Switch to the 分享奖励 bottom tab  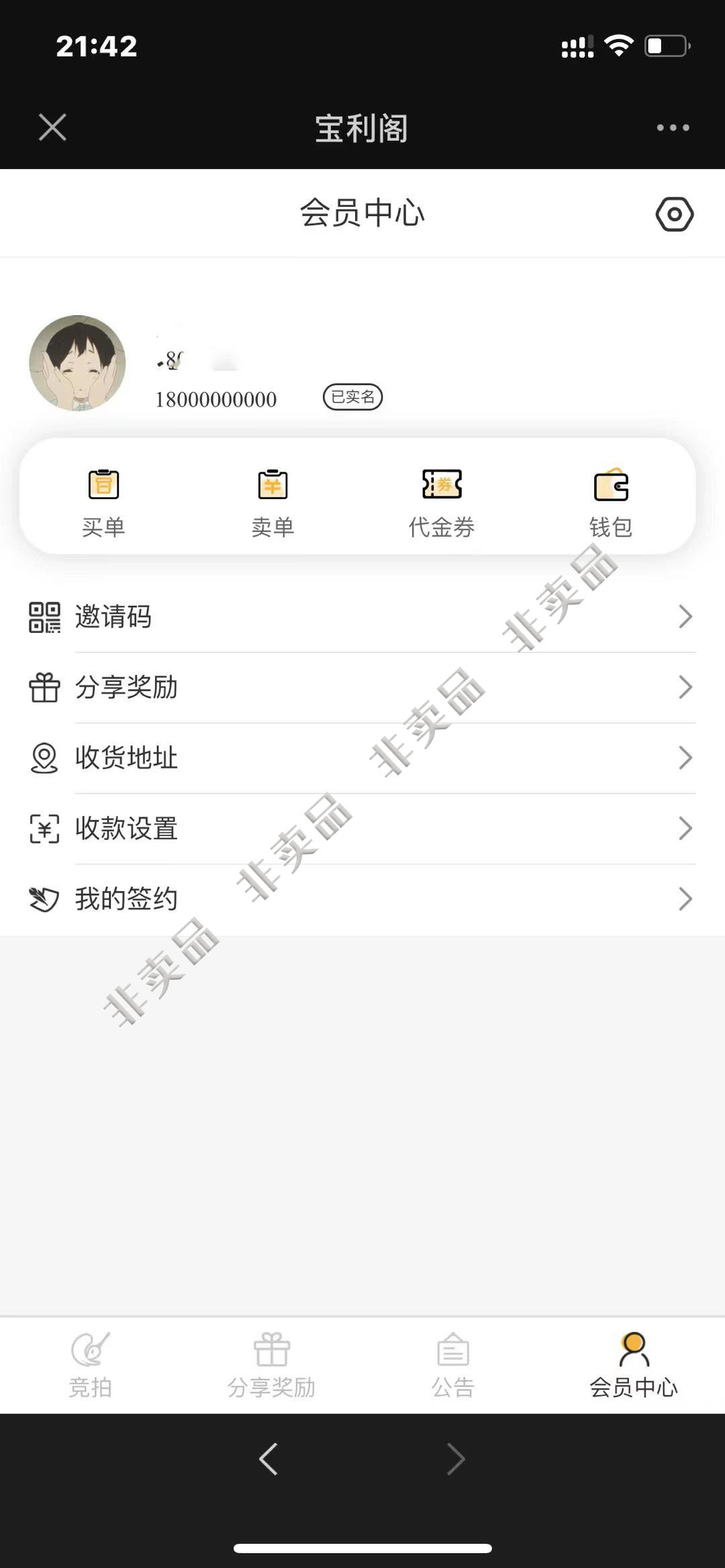[271, 1365]
